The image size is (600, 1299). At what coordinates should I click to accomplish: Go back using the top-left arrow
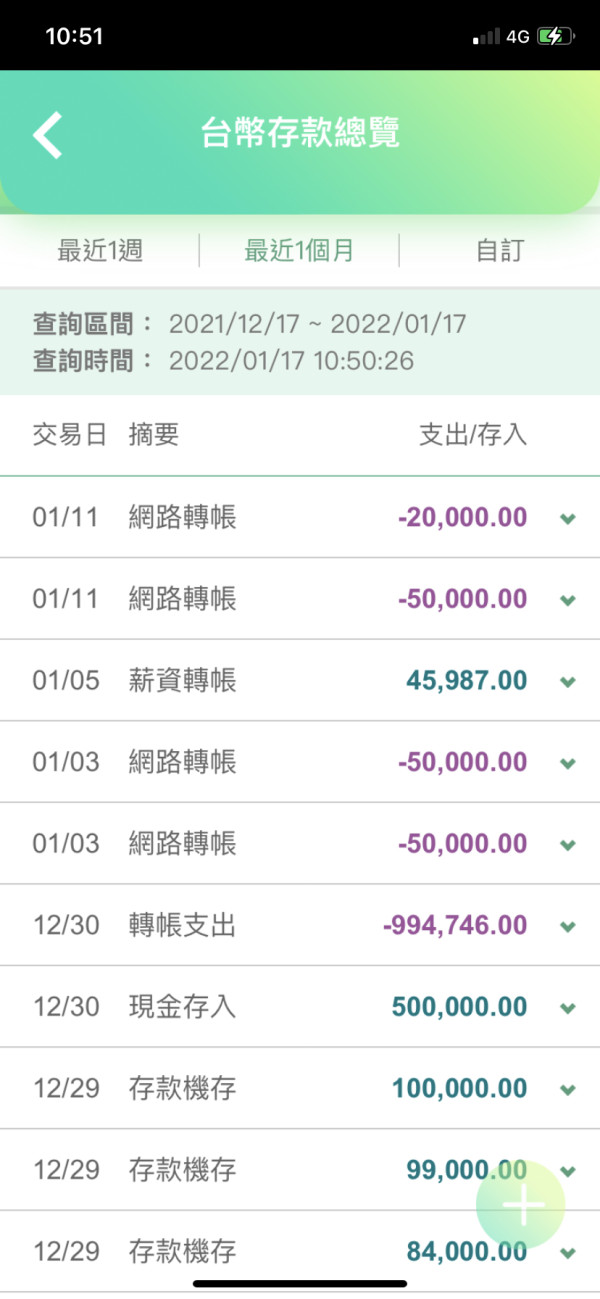[x=48, y=135]
